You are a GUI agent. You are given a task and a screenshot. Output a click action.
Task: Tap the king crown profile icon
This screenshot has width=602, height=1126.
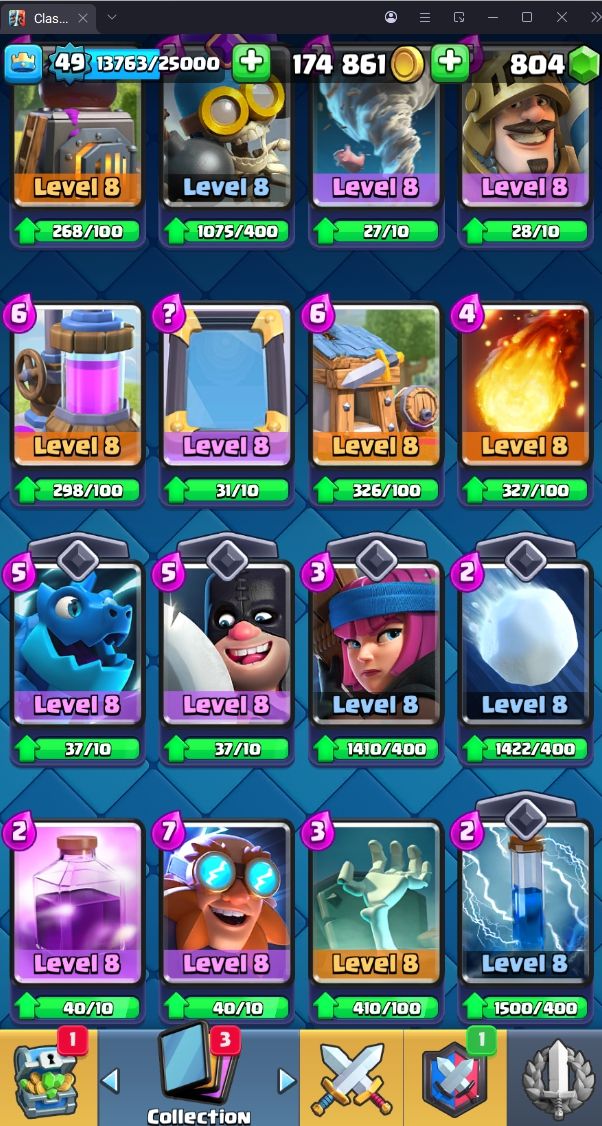click(22, 64)
